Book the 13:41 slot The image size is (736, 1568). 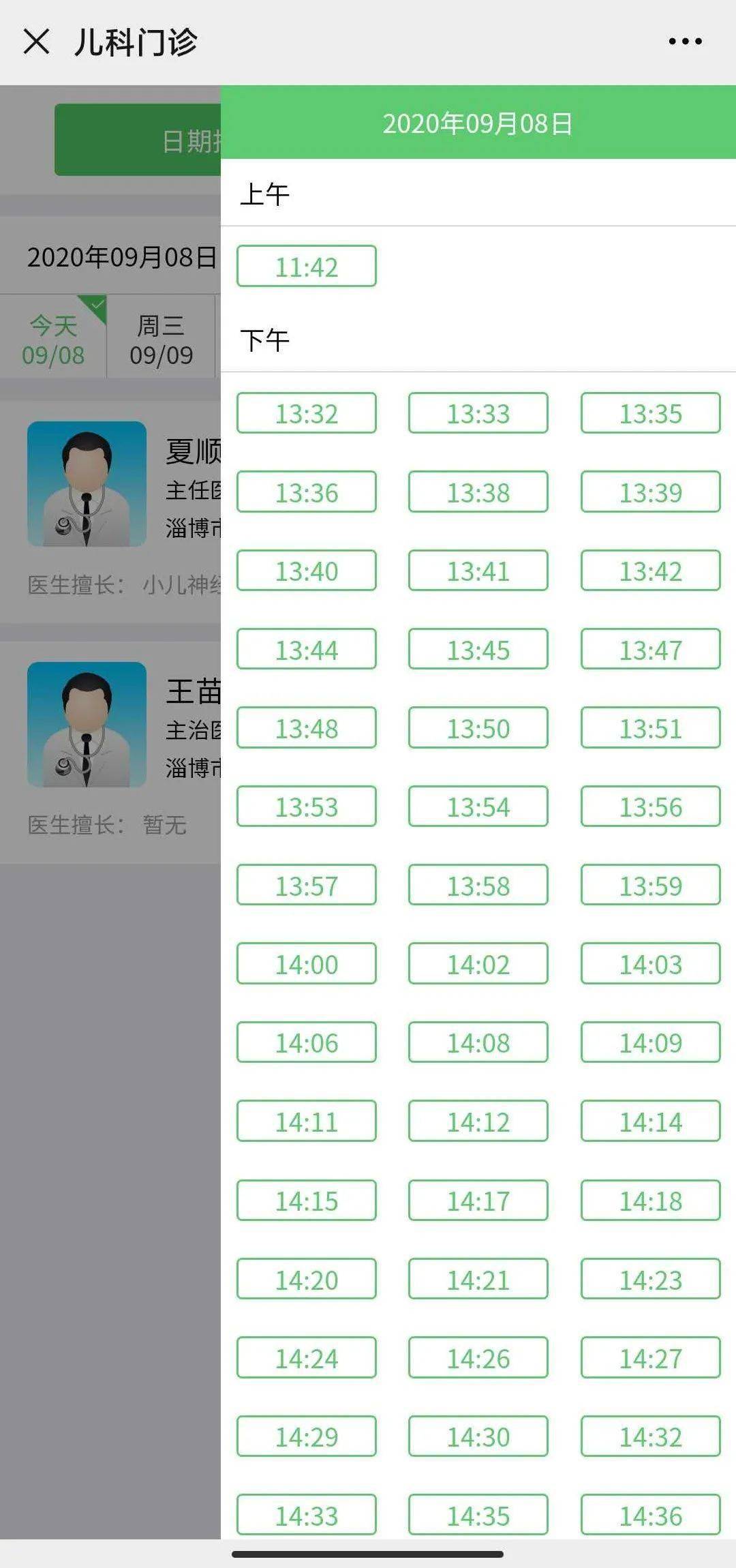click(x=478, y=571)
